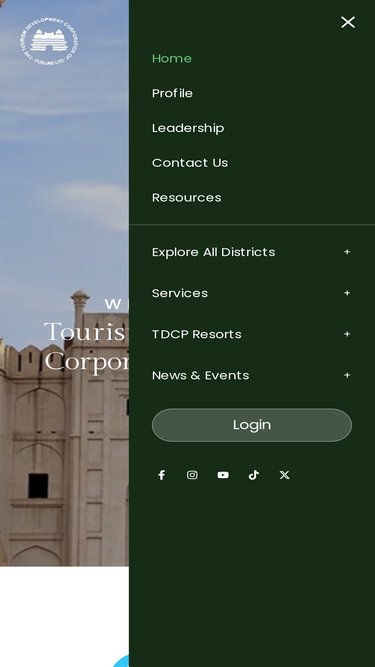The image size is (375, 667).
Task: Go to the Home page
Action: coord(172,58)
